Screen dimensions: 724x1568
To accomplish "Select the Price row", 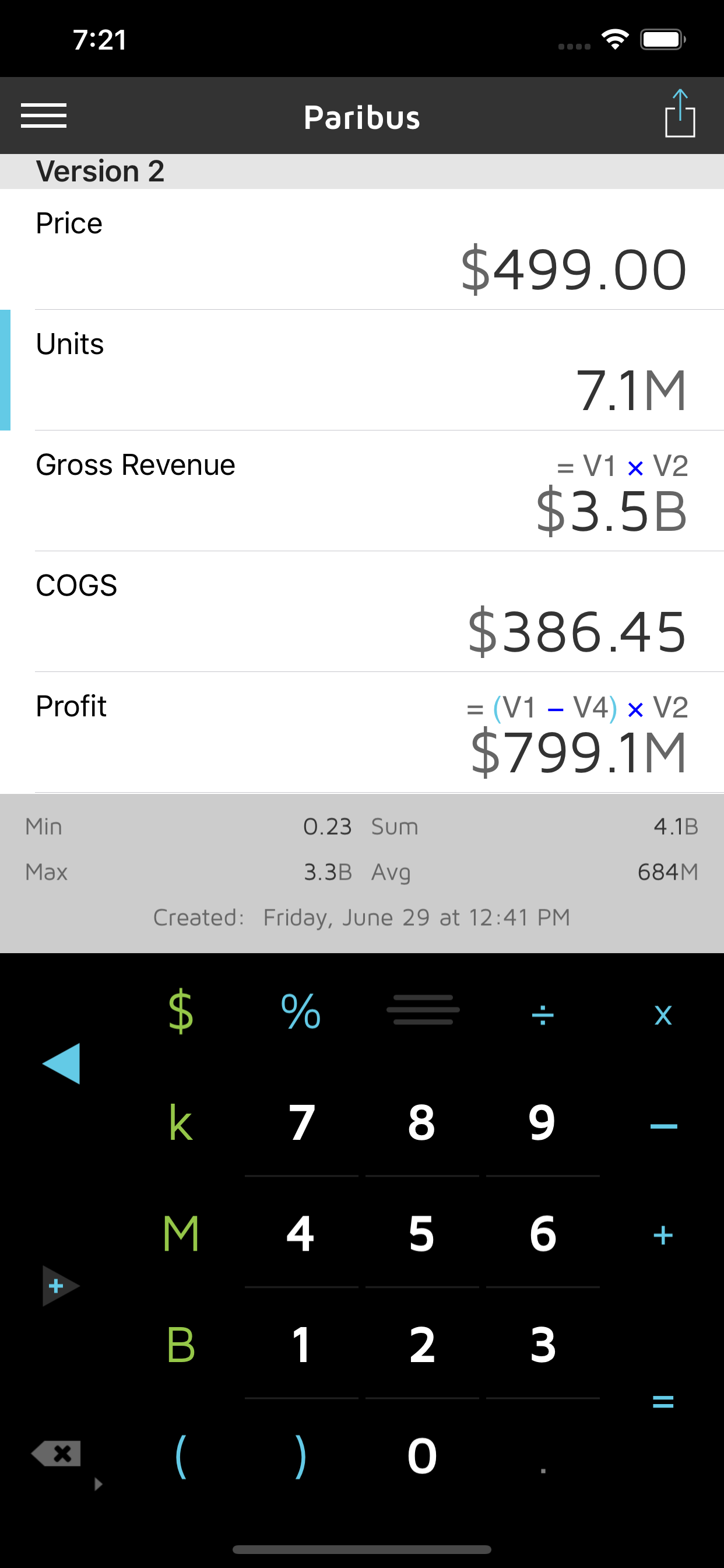I will coord(362,250).
